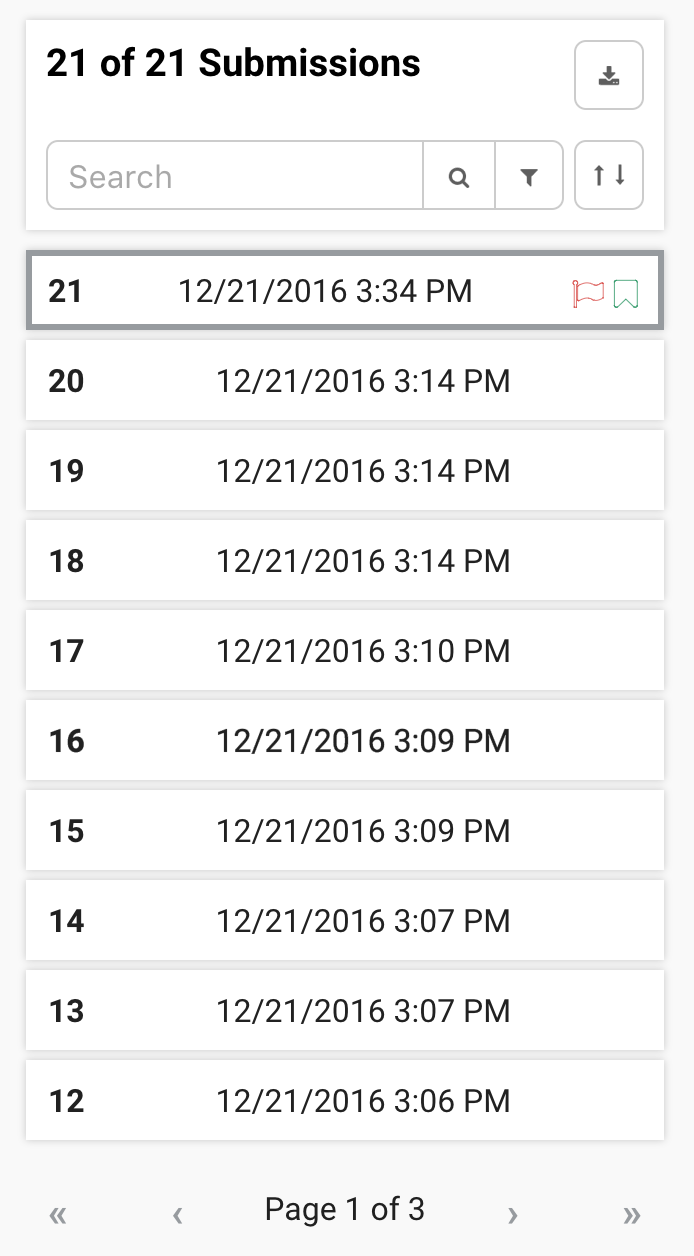
Task: Bookmark submission 21
Action: coord(626,294)
